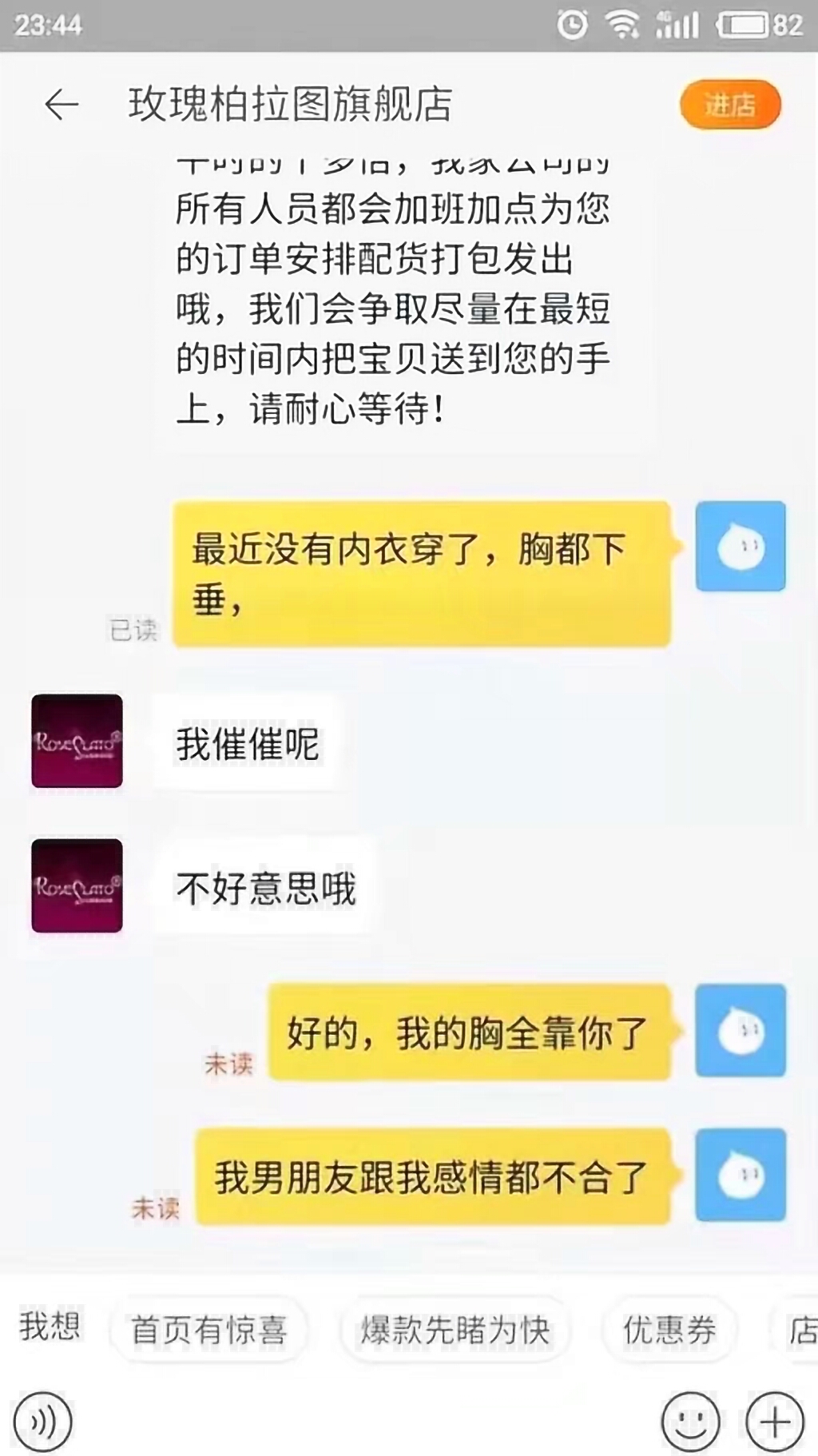Select the 首页有惊喜 quick reply
Image resolution: width=818 pixels, height=1456 pixels.
click(211, 1328)
